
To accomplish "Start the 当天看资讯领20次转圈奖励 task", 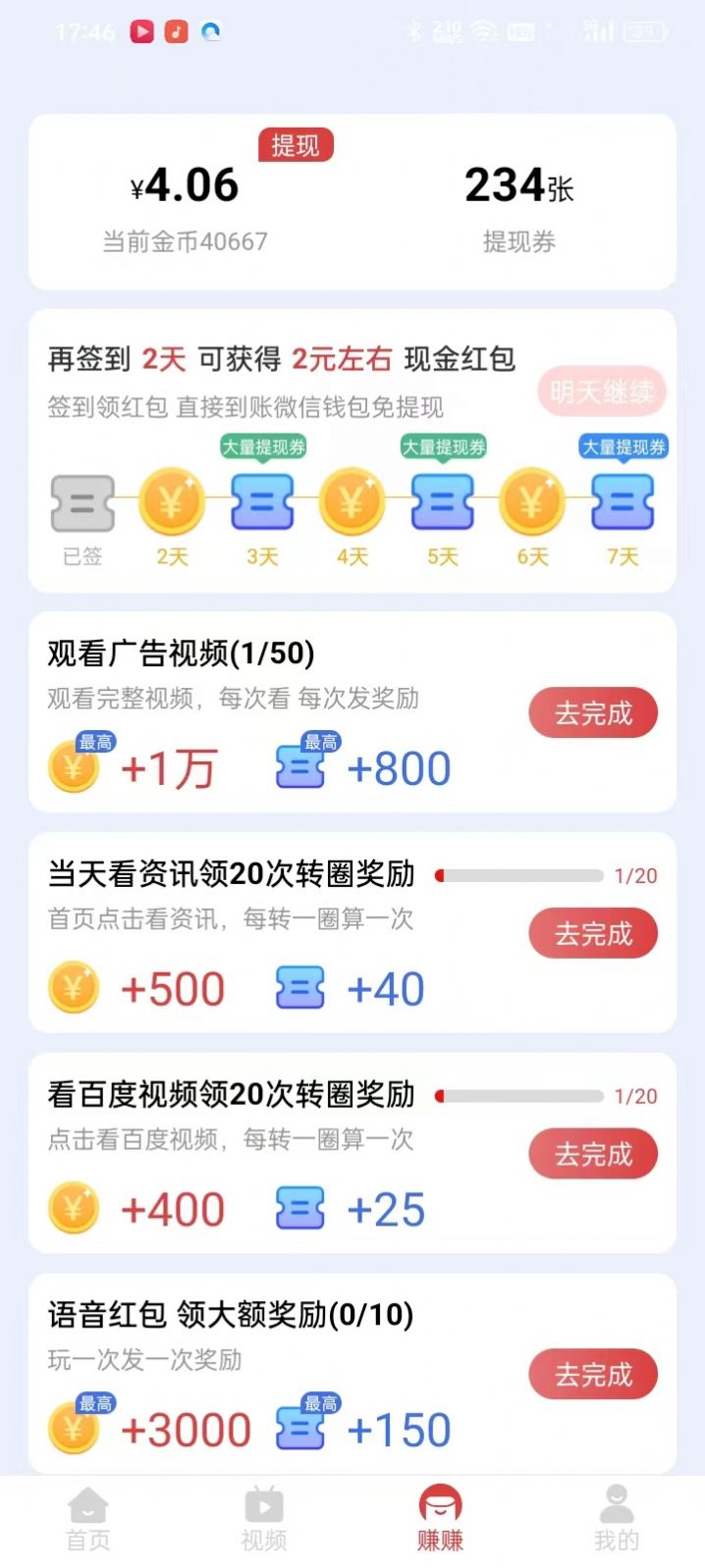I will (x=593, y=934).
